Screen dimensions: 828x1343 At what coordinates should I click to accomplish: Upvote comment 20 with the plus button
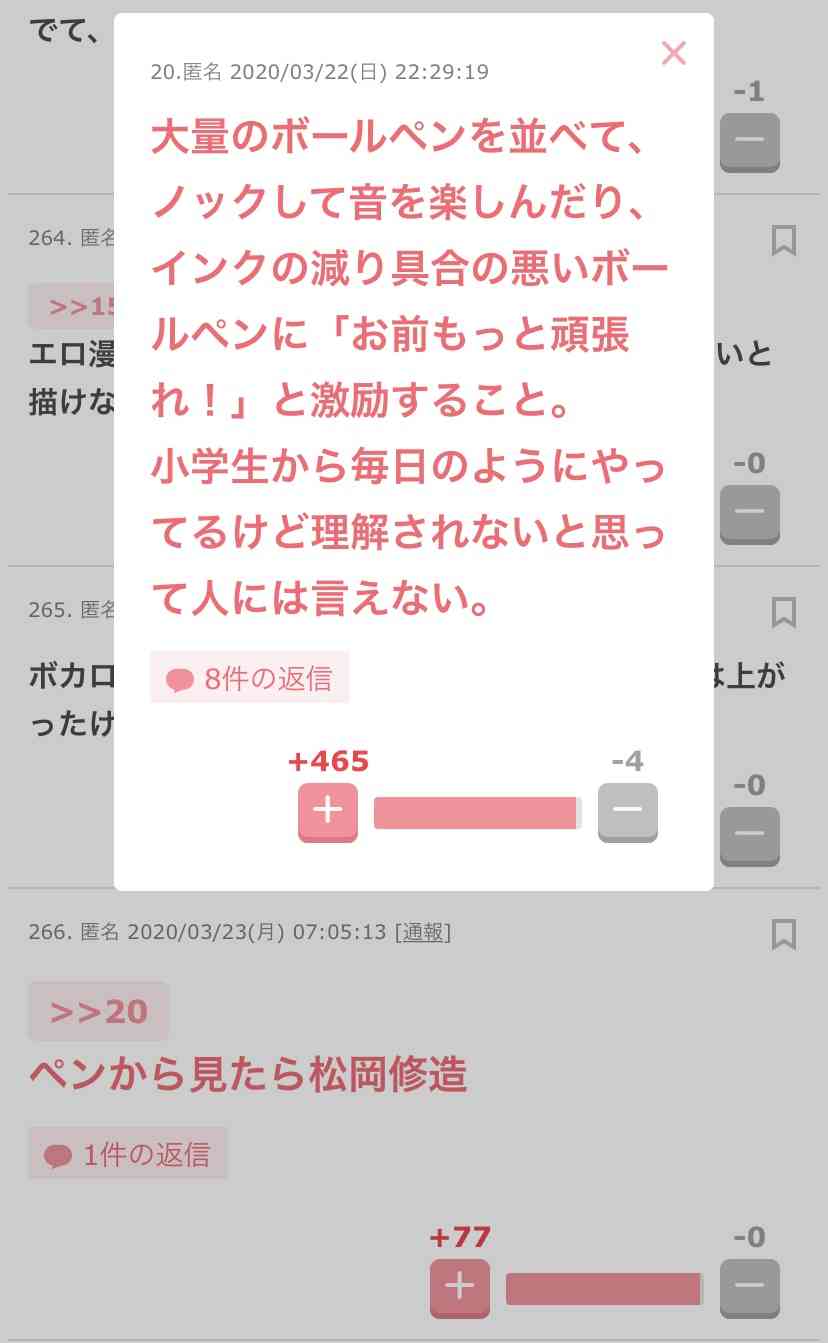pyautogui.click(x=328, y=811)
